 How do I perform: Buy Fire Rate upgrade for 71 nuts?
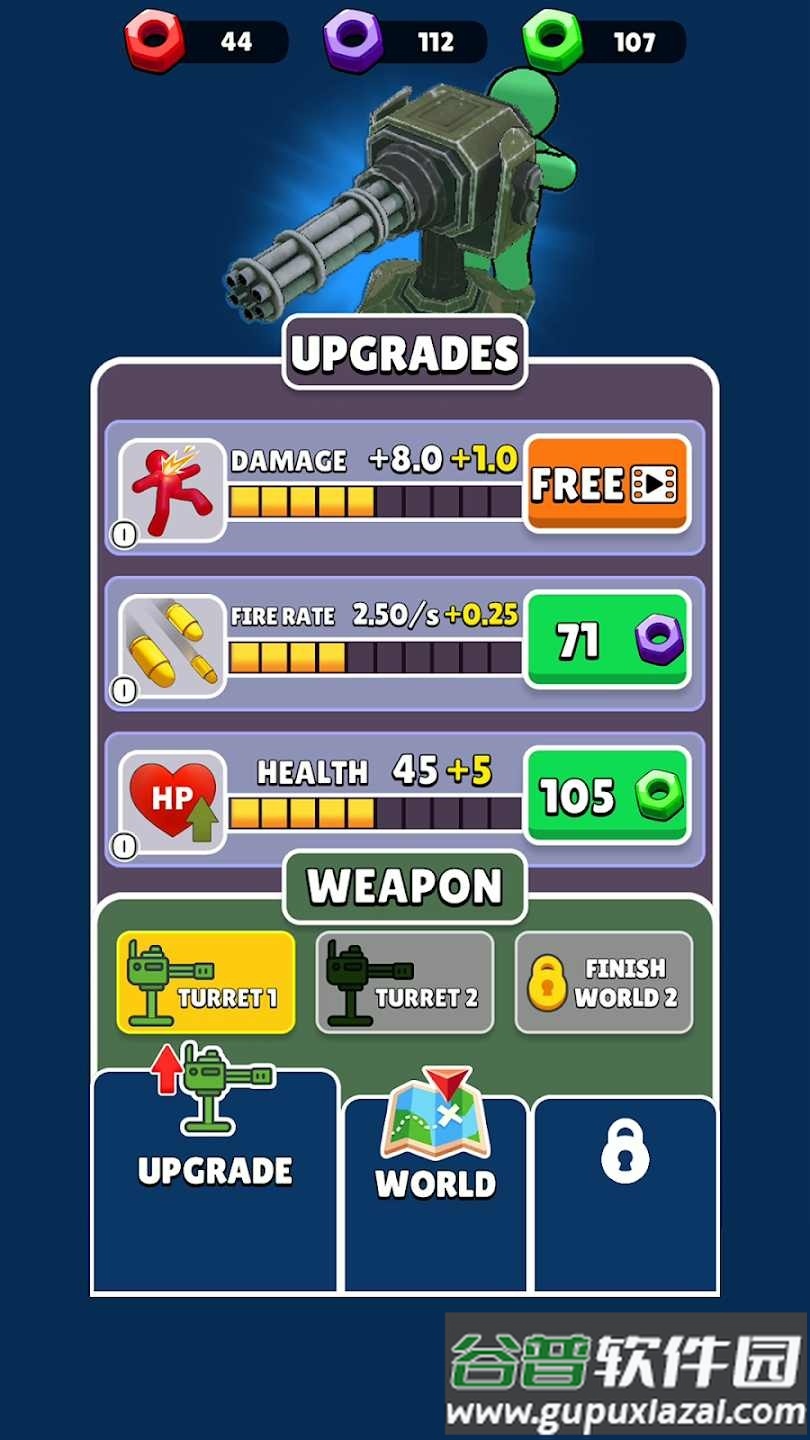coord(606,640)
